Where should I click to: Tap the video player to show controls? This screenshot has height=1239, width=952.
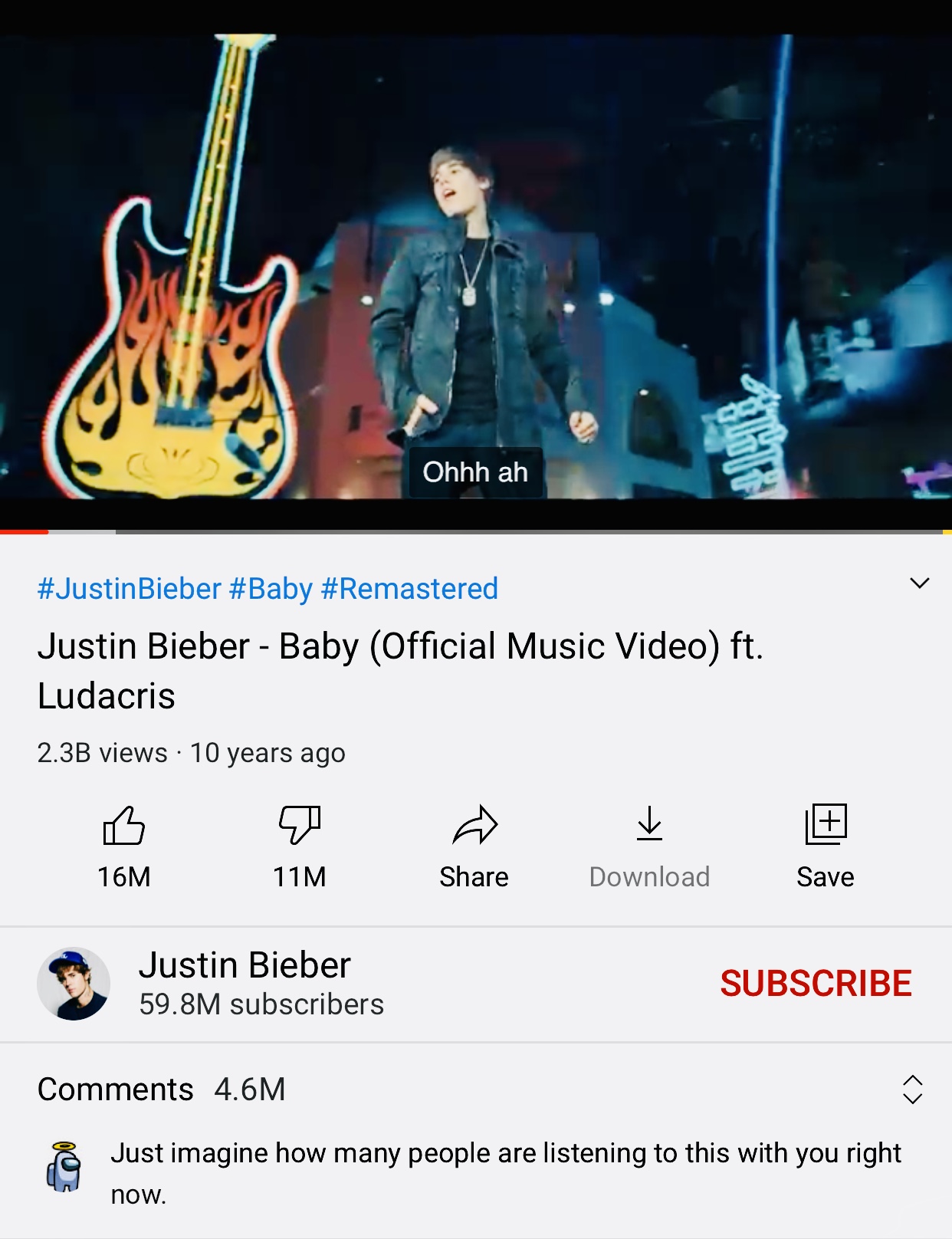pyautogui.click(x=475, y=268)
